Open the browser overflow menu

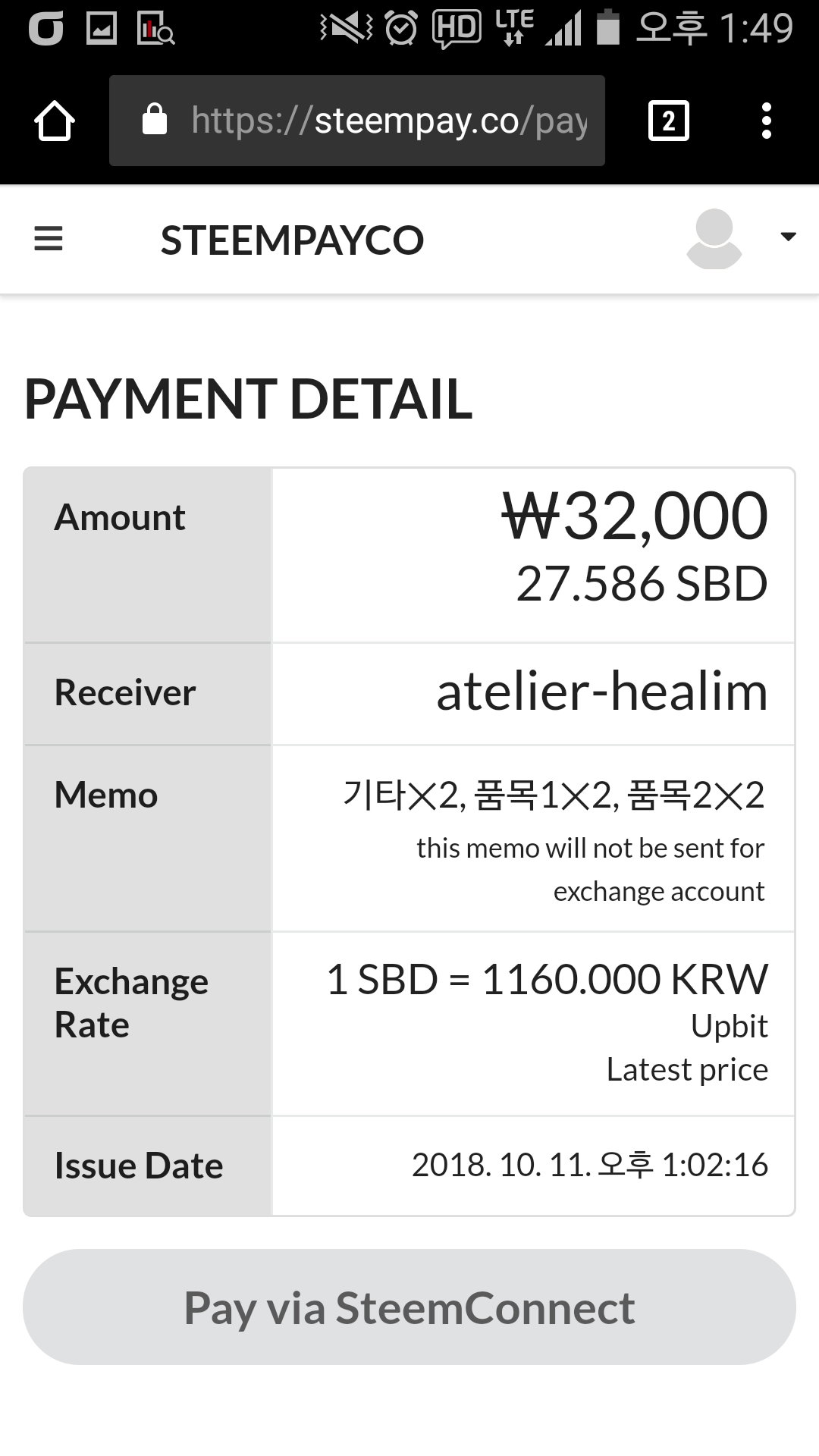pos(767,121)
